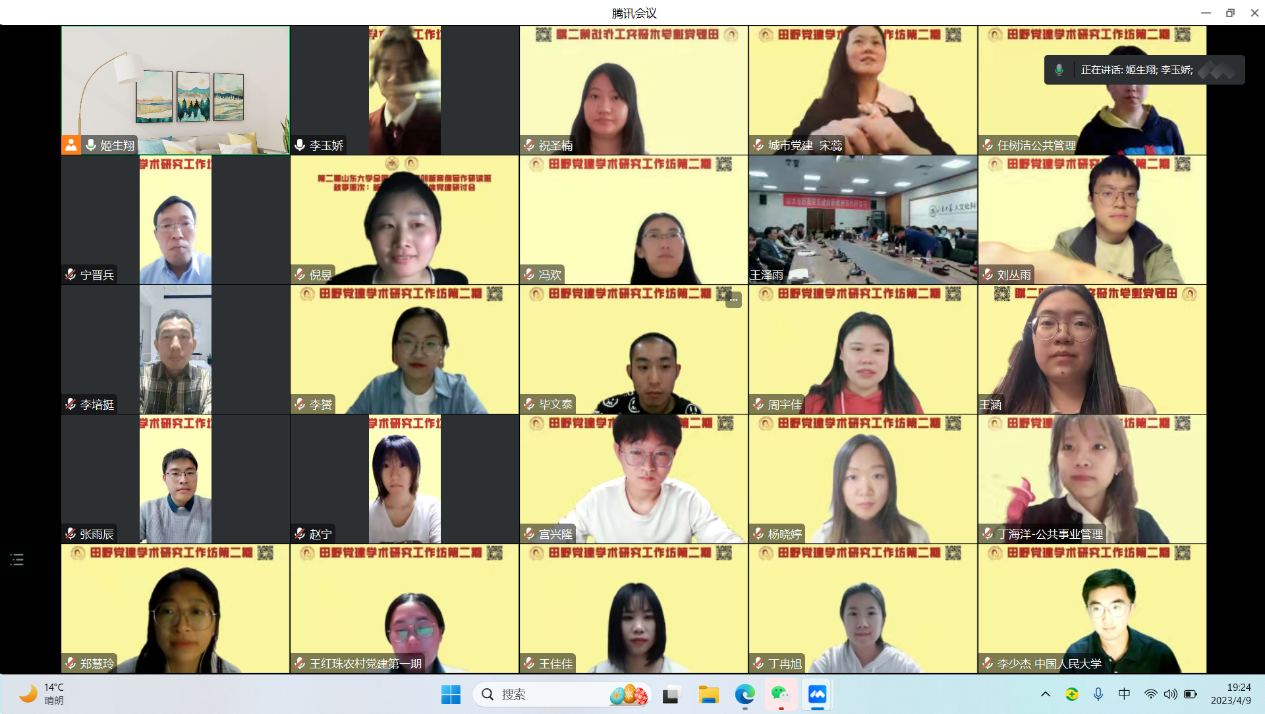Restore down the meeting window
Image resolution: width=1265 pixels, height=714 pixels.
1230,12
